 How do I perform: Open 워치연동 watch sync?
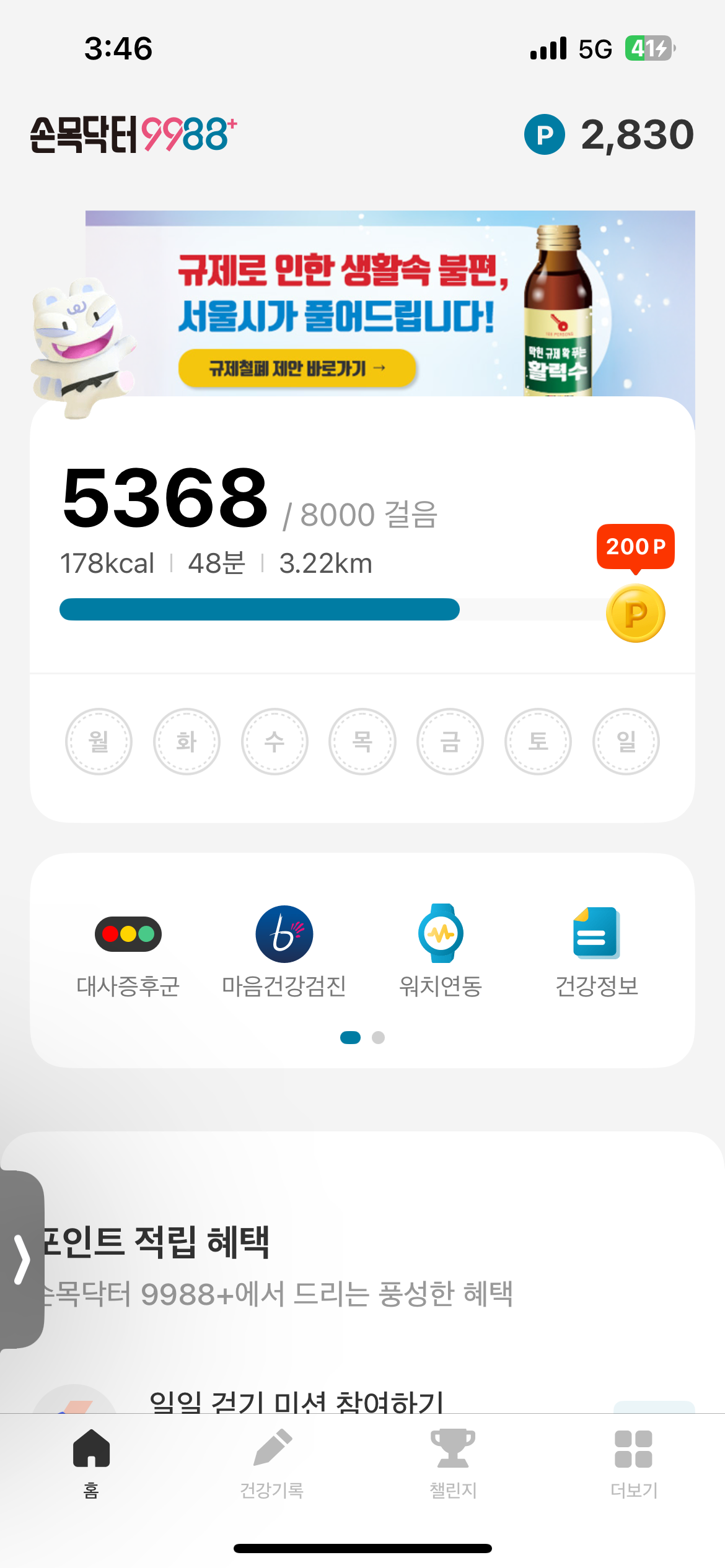pyautogui.click(x=441, y=951)
